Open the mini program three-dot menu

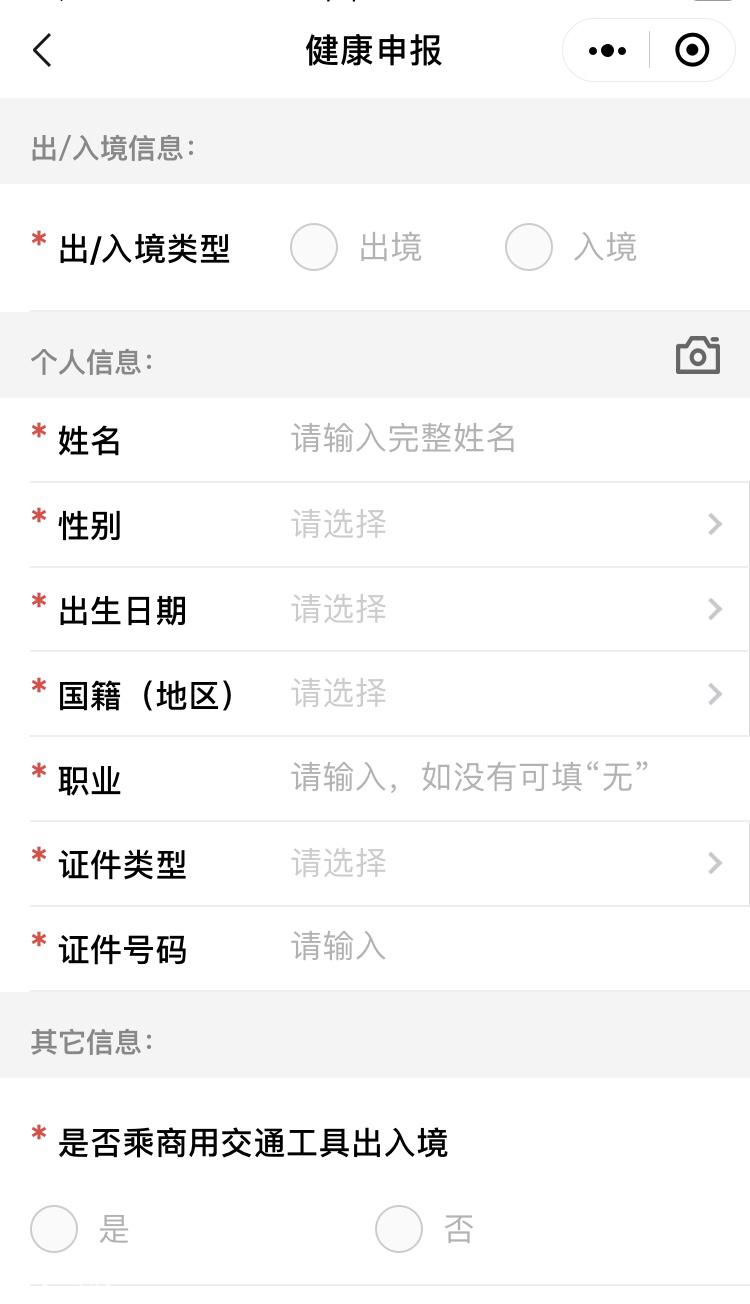tap(607, 50)
